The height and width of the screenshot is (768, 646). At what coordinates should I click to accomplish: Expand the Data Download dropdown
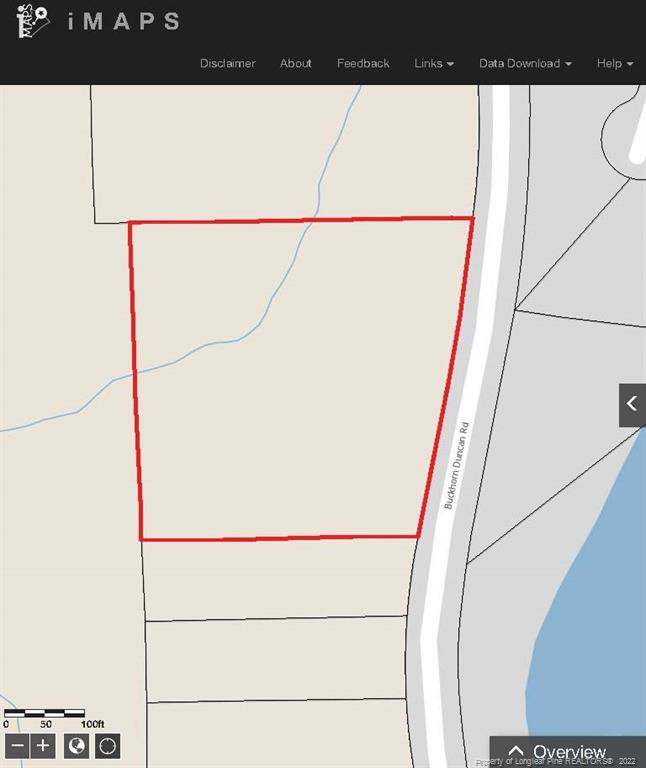pos(525,63)
